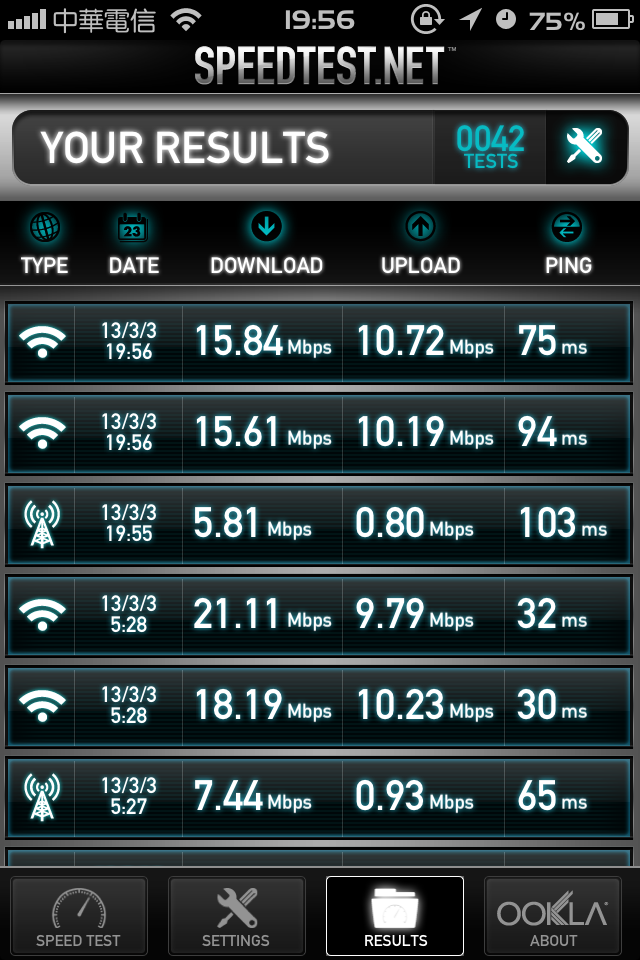The height and width of the screenshot is (960, 640).
Task: Sort results by Date
Action: [133, 245]
